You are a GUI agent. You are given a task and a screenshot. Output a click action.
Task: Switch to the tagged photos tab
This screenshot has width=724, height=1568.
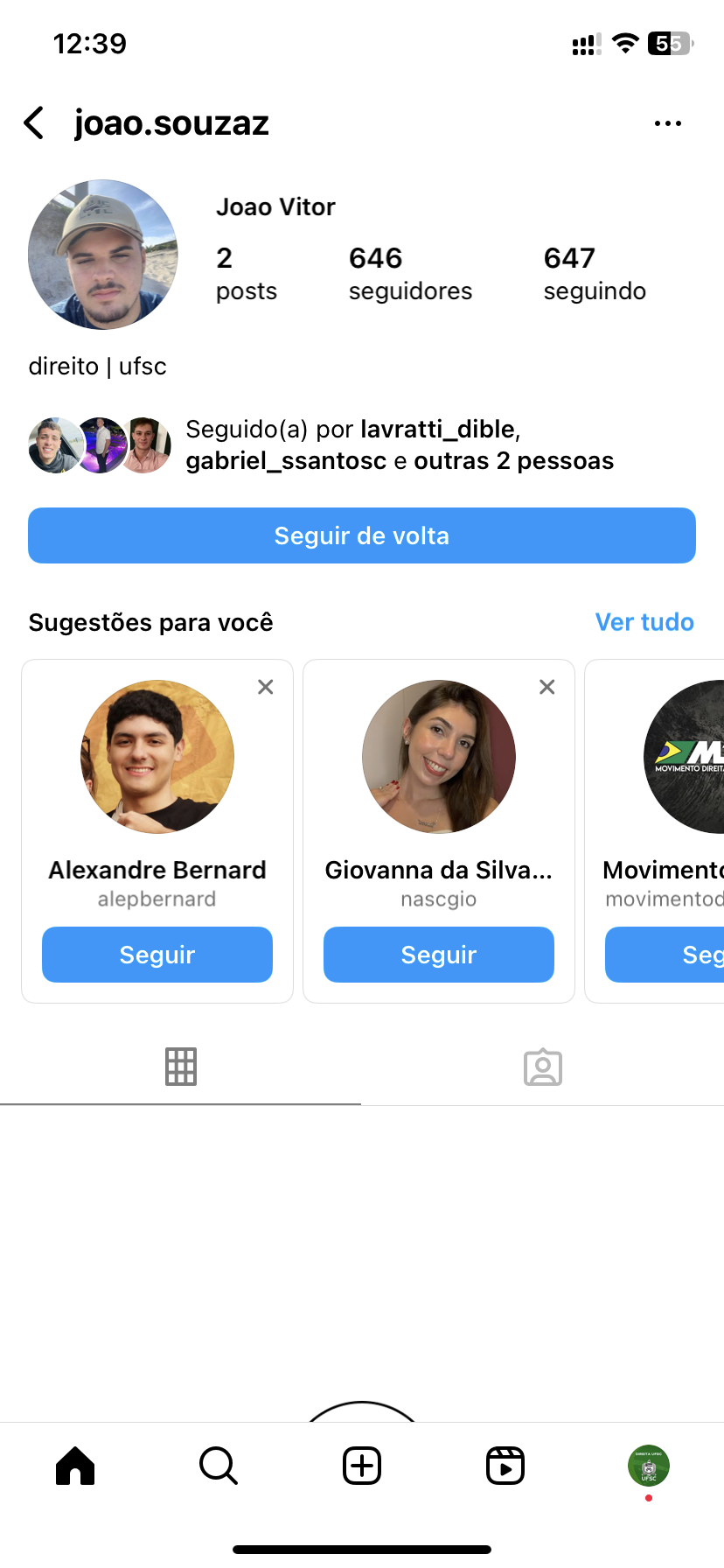click(x=543, y=1067)
